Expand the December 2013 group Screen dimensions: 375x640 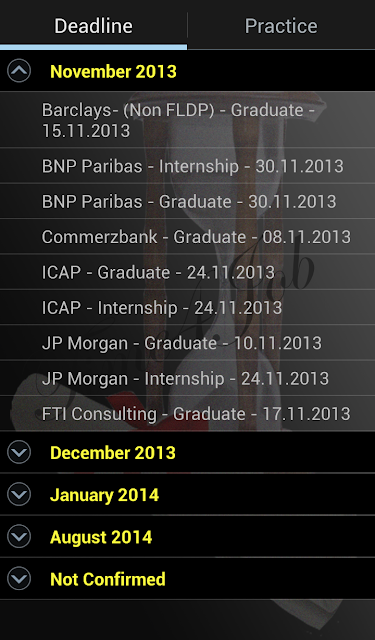(x=187, y=452)
